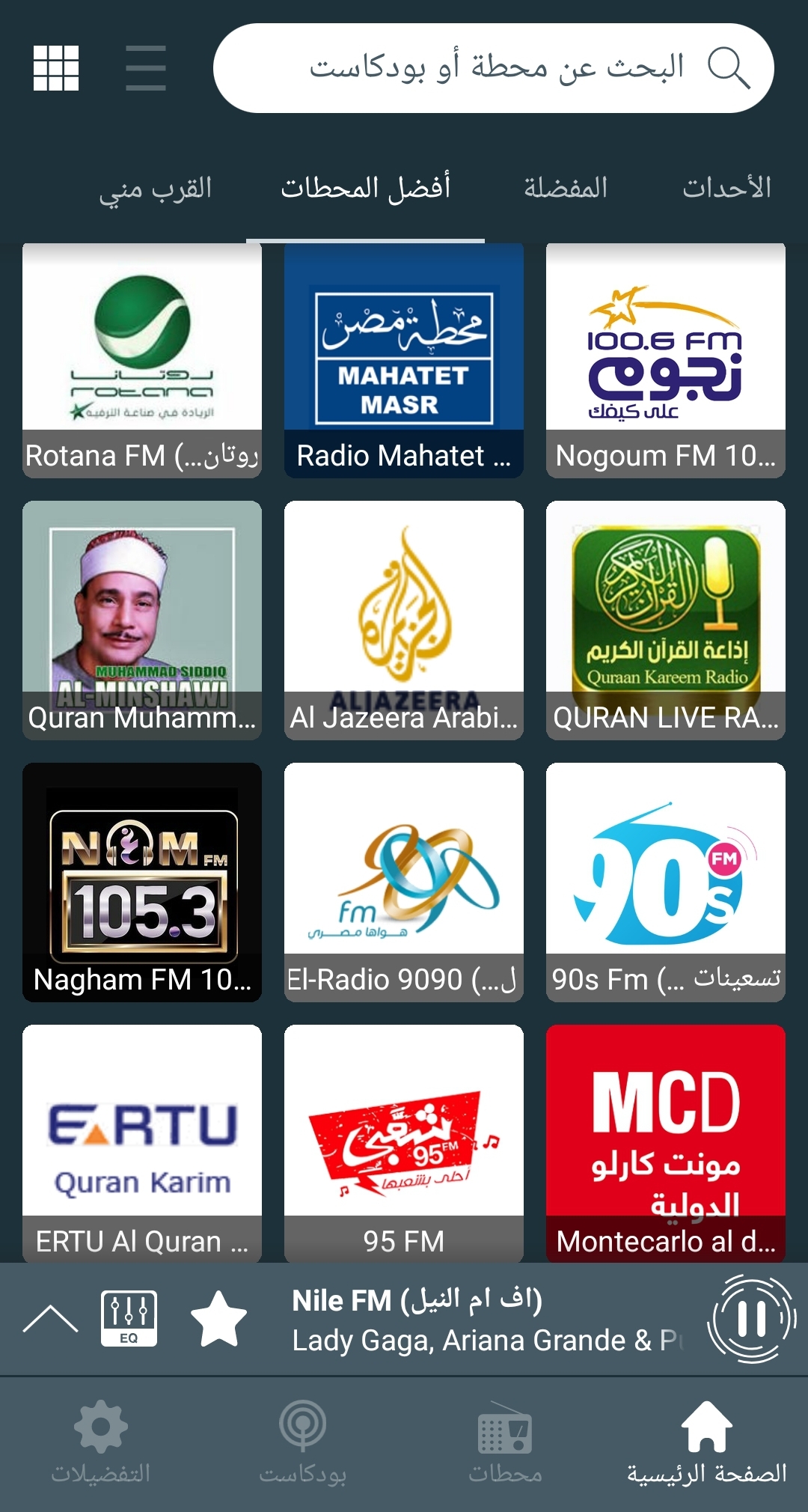
Task: Open Al Jazeera Arabic station
Action: pyautogui.click(x=404, y=620)
